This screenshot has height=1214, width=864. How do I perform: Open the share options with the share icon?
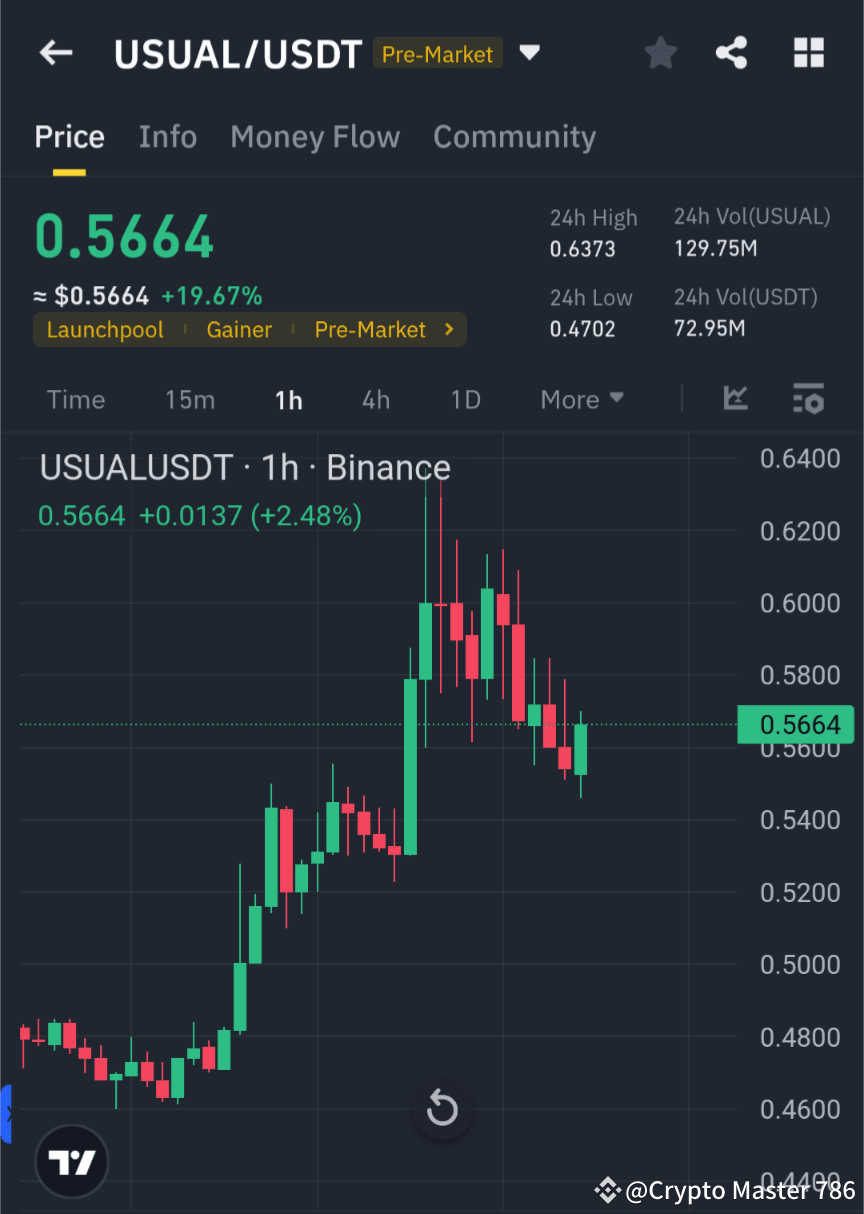point(731,53)
